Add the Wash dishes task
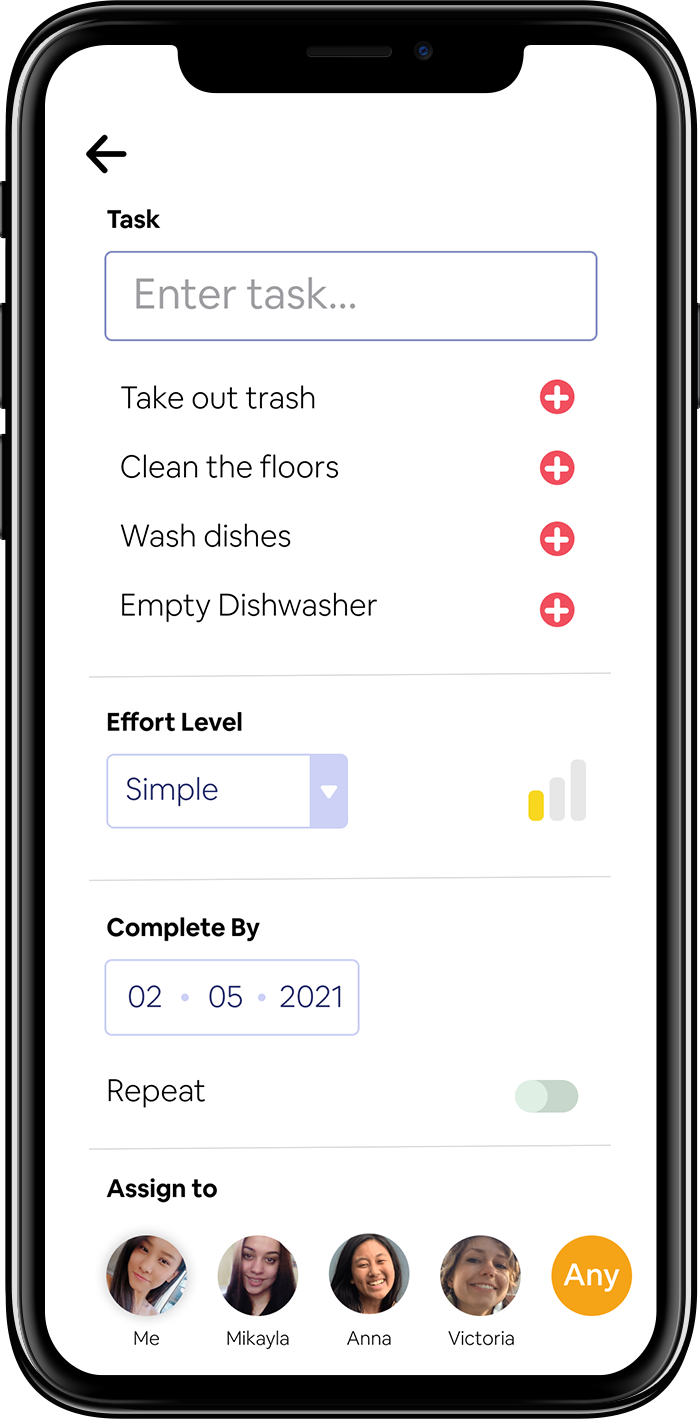The height and width of the screenshot is (1419, 700). point(557,538)
